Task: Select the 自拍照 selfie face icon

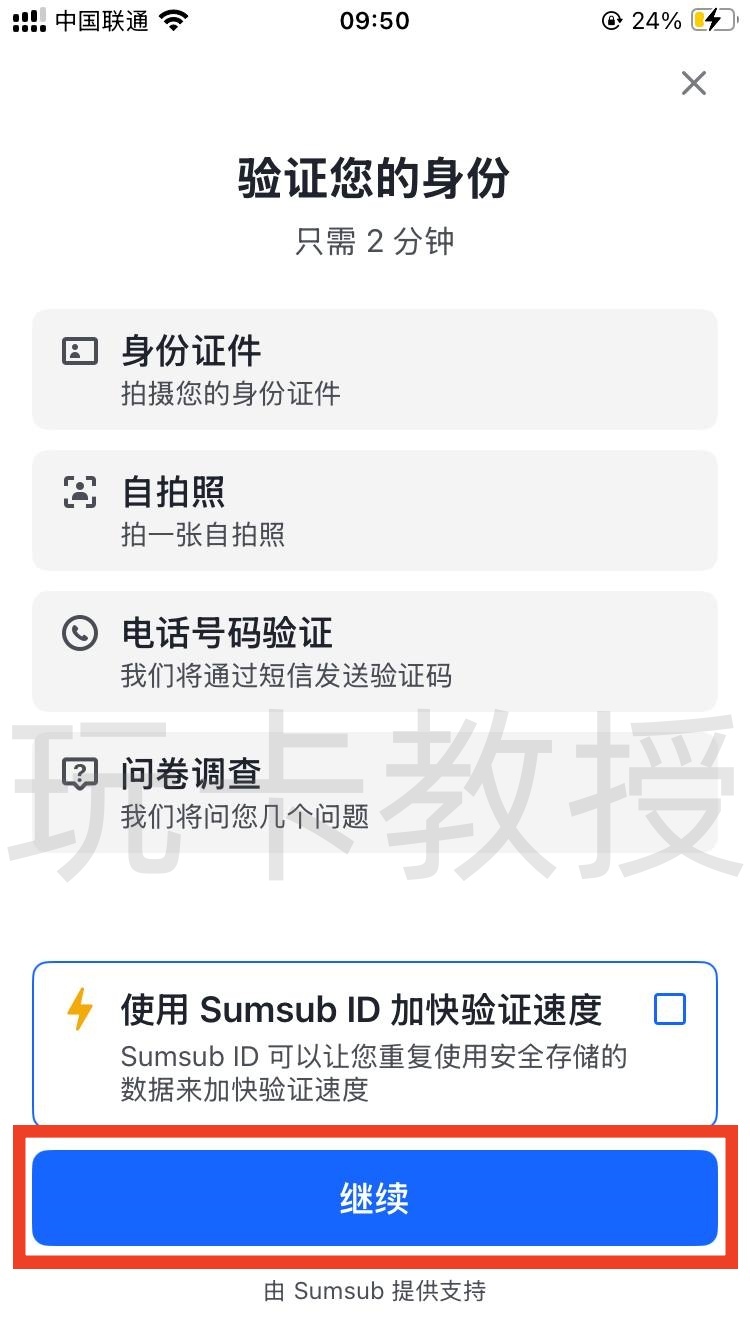Action: [80, 492]
